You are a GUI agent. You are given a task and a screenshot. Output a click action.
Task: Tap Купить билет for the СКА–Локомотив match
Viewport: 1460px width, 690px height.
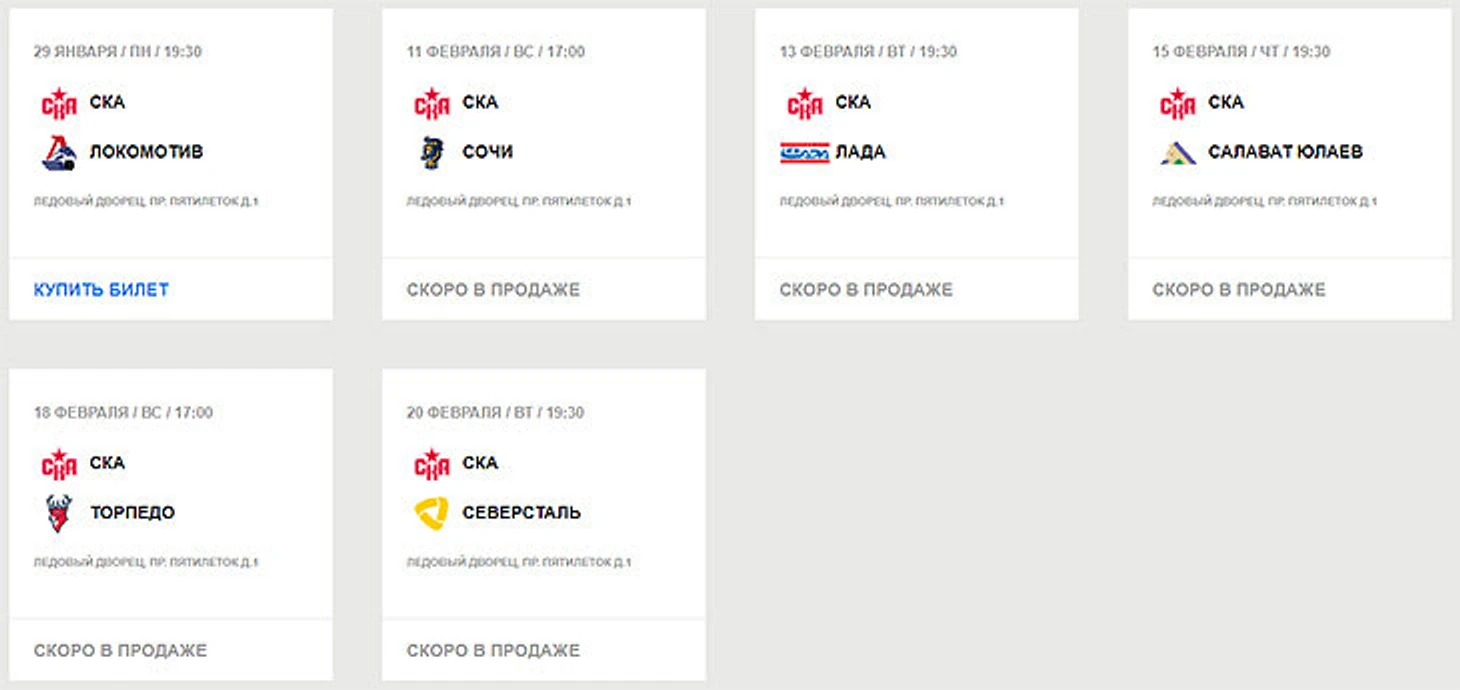101,290
